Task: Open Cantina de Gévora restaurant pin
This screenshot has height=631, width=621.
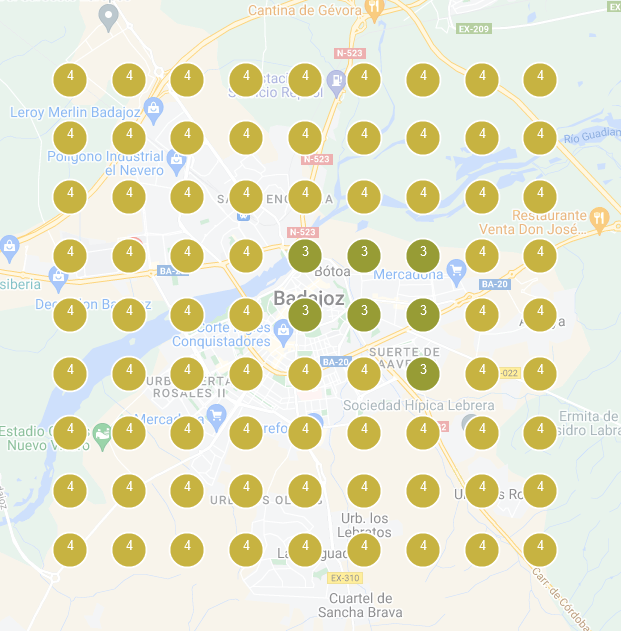Action: [x=375, y=10]
